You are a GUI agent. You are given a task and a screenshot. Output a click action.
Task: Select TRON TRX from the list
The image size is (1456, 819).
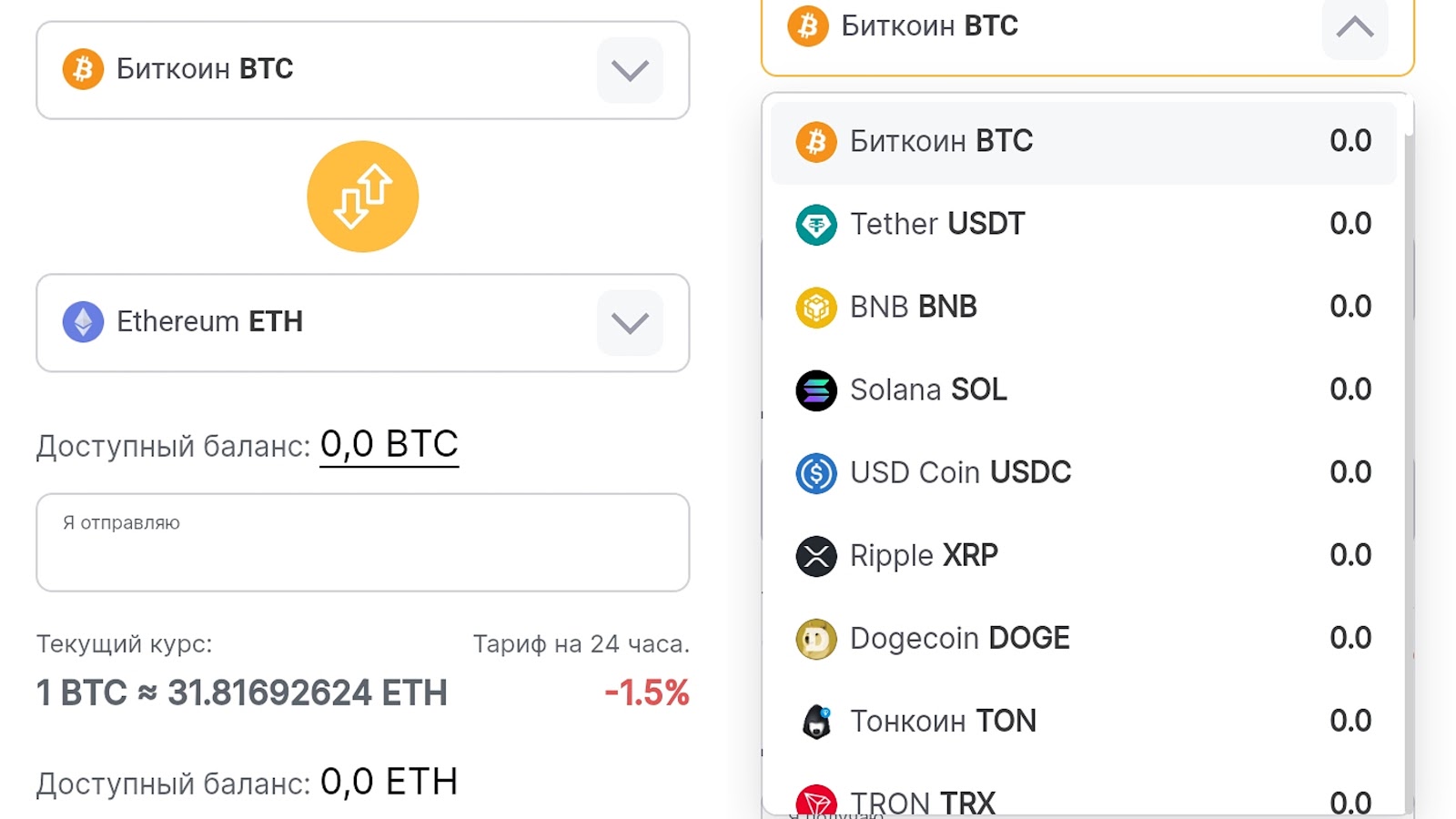(x=1083, y=801)
